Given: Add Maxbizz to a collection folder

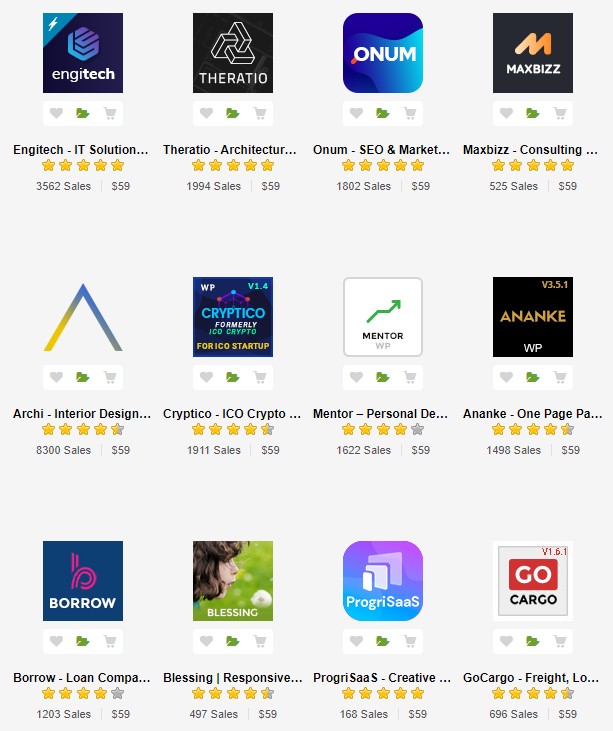Looking at the screenshot, I should pyautogui.click(x=533, y=113).
